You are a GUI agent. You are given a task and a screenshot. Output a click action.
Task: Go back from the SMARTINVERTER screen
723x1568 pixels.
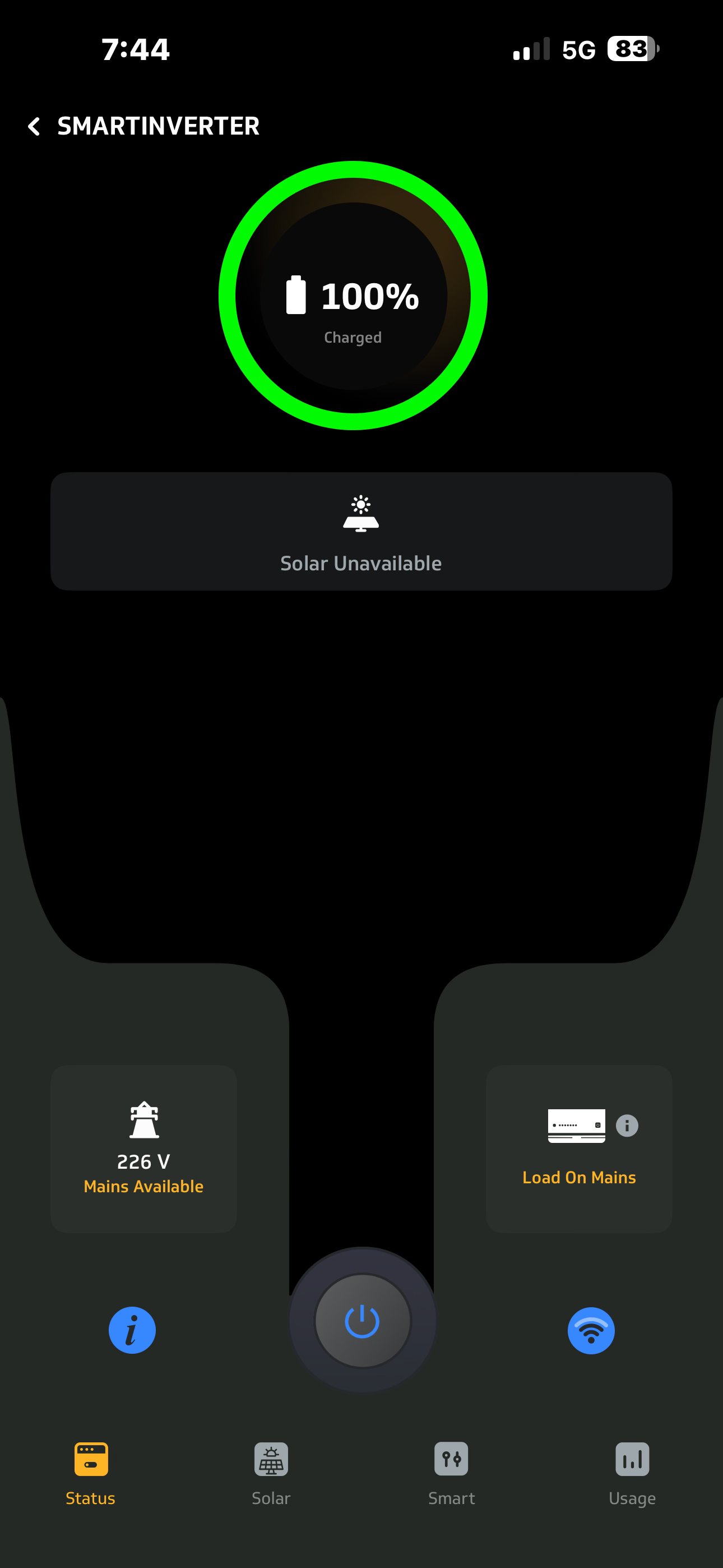click(x=35, y=127)
